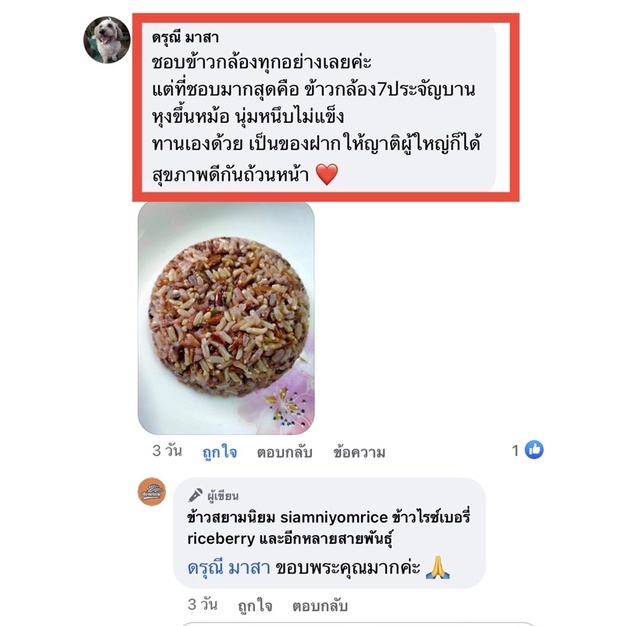
Task: Open the author page's orange avatar
Action: coord(152,491)
